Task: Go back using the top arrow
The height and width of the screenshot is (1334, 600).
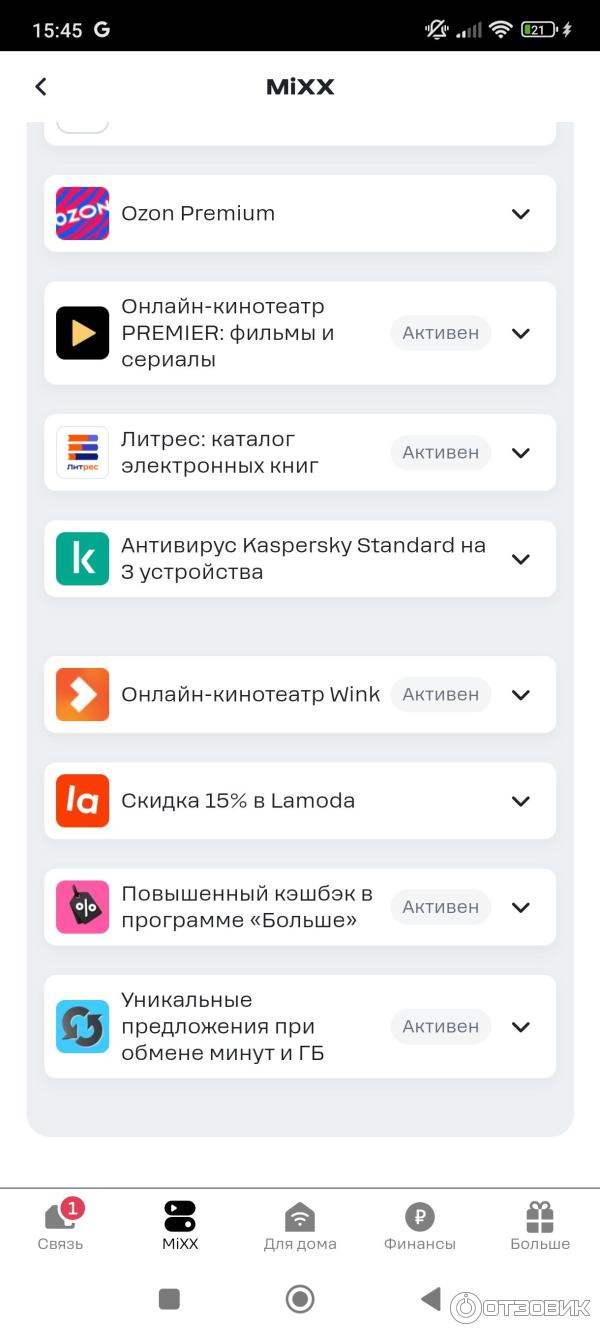Action: tap(41, 87)
